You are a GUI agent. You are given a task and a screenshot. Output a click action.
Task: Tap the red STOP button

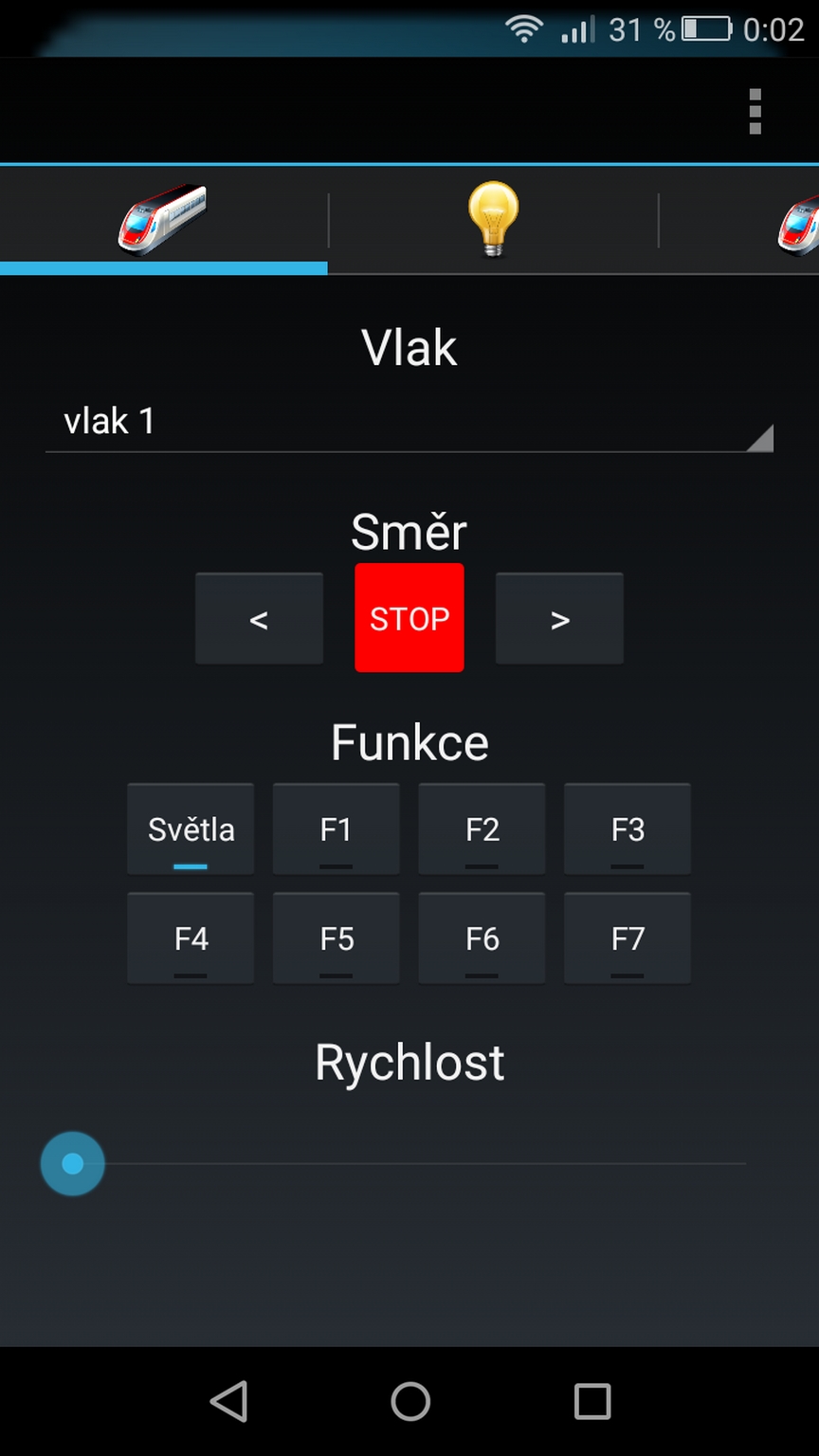coord(409,618)
